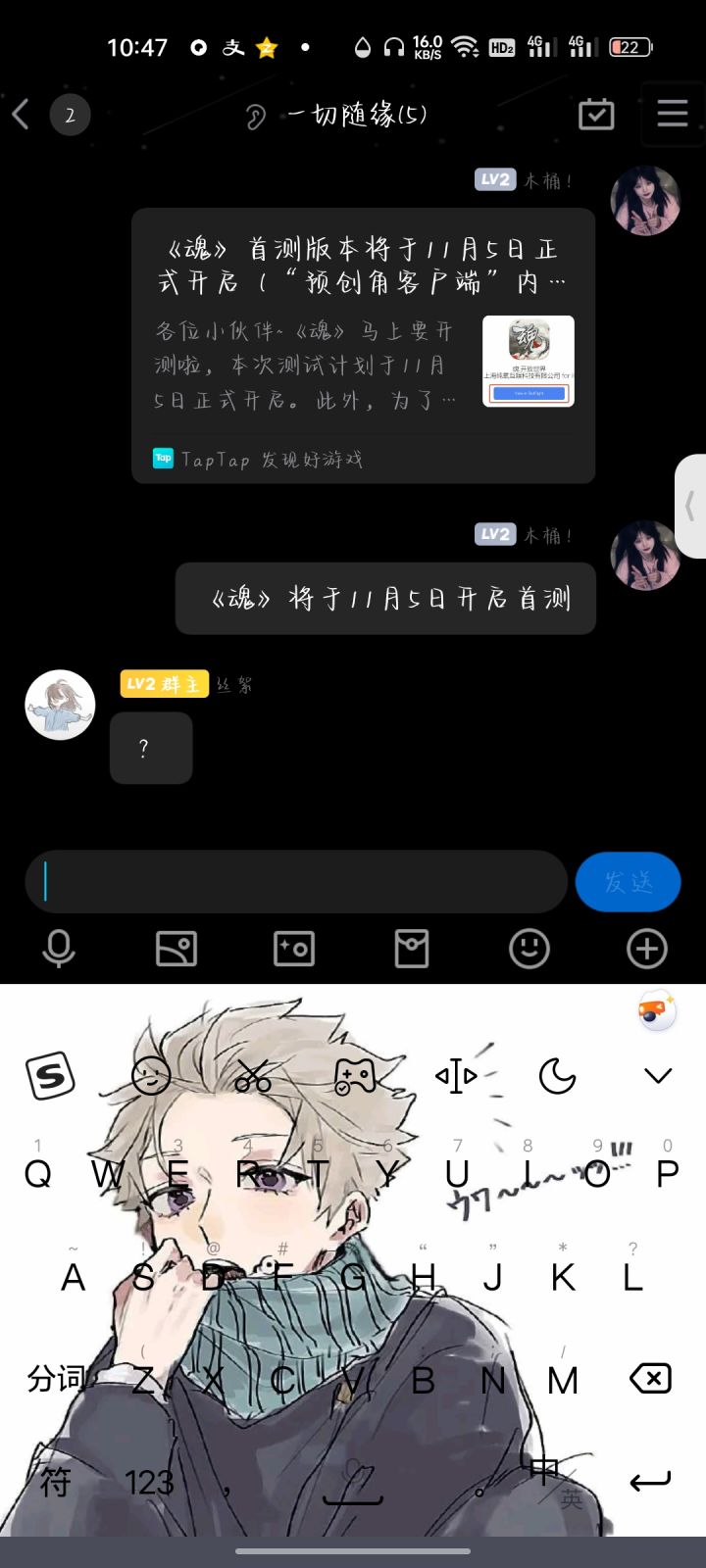Open the red packet icon
Screen dimensions: 706x1568
411,949
